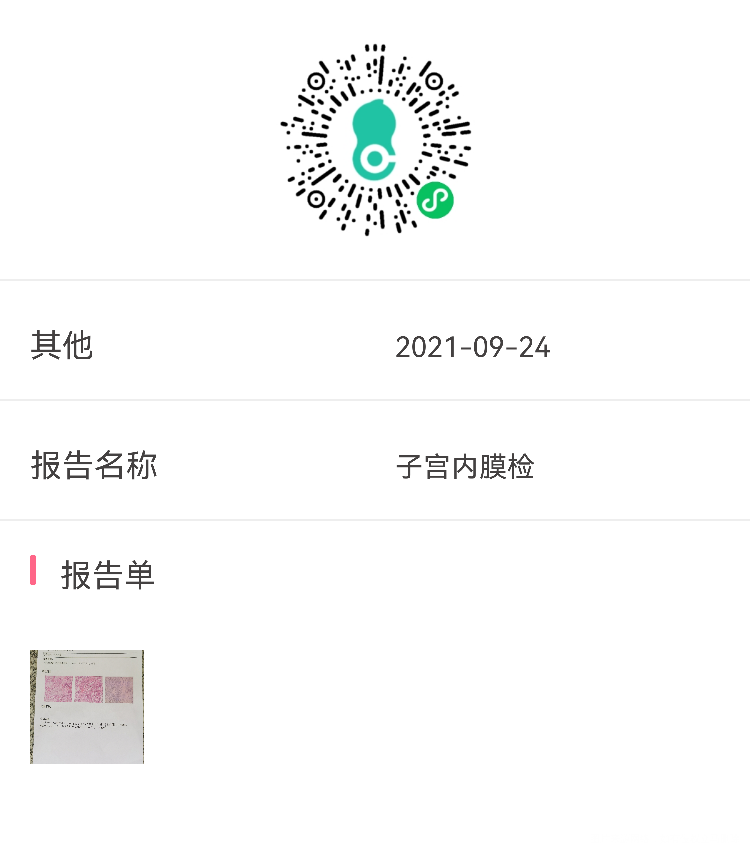Scan the QR code at the top
This screenshot has height=854, width=750.
tap(375, 140)
